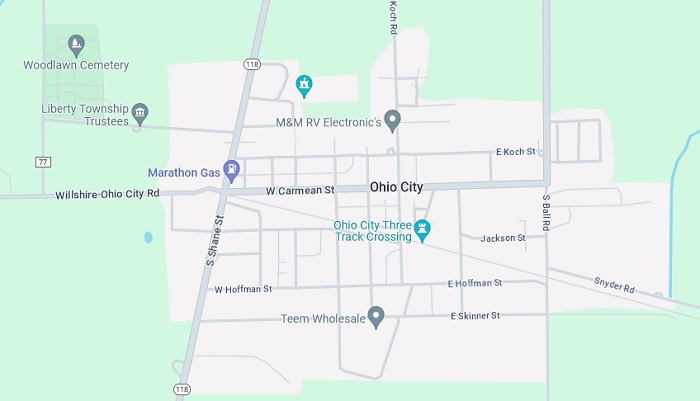This screenshot has height=401, width=700.
Task: Open the M&M RV Electronic's place pin
Action: [393, 120]
